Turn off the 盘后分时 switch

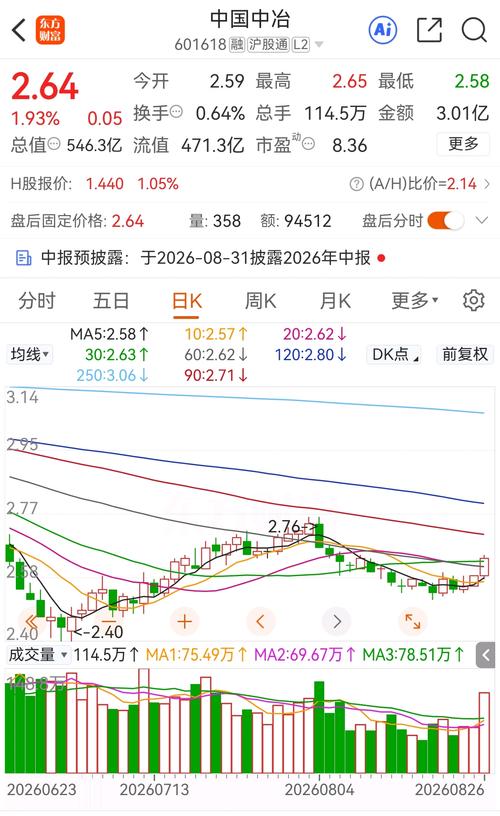tap(446, 221)
